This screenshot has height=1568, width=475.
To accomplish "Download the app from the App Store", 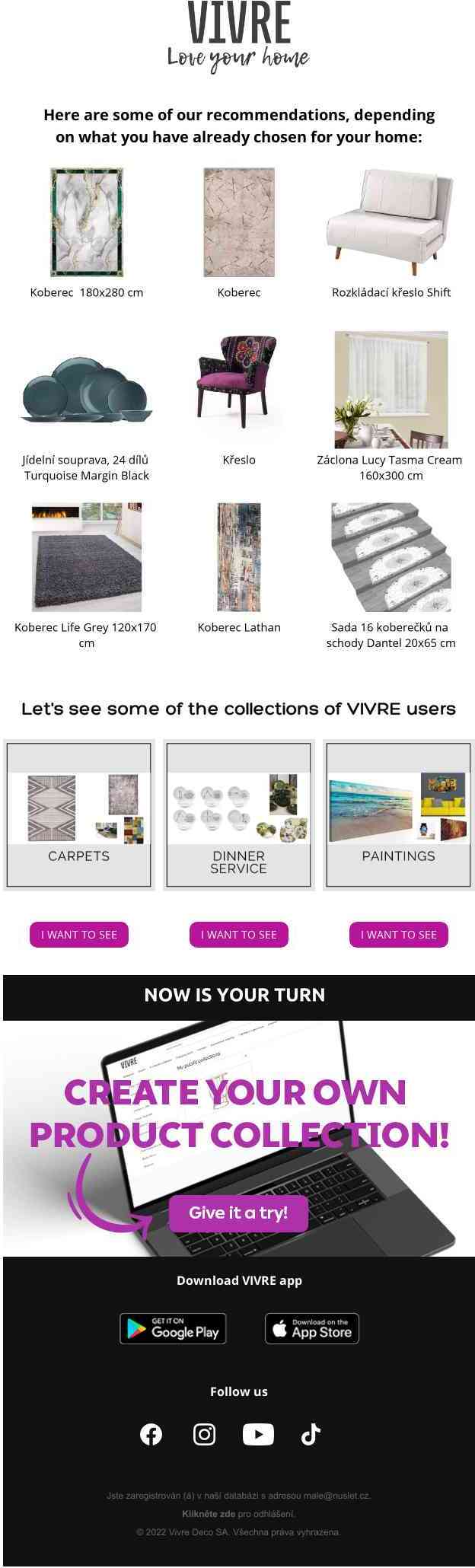I will pos(312,1328).
